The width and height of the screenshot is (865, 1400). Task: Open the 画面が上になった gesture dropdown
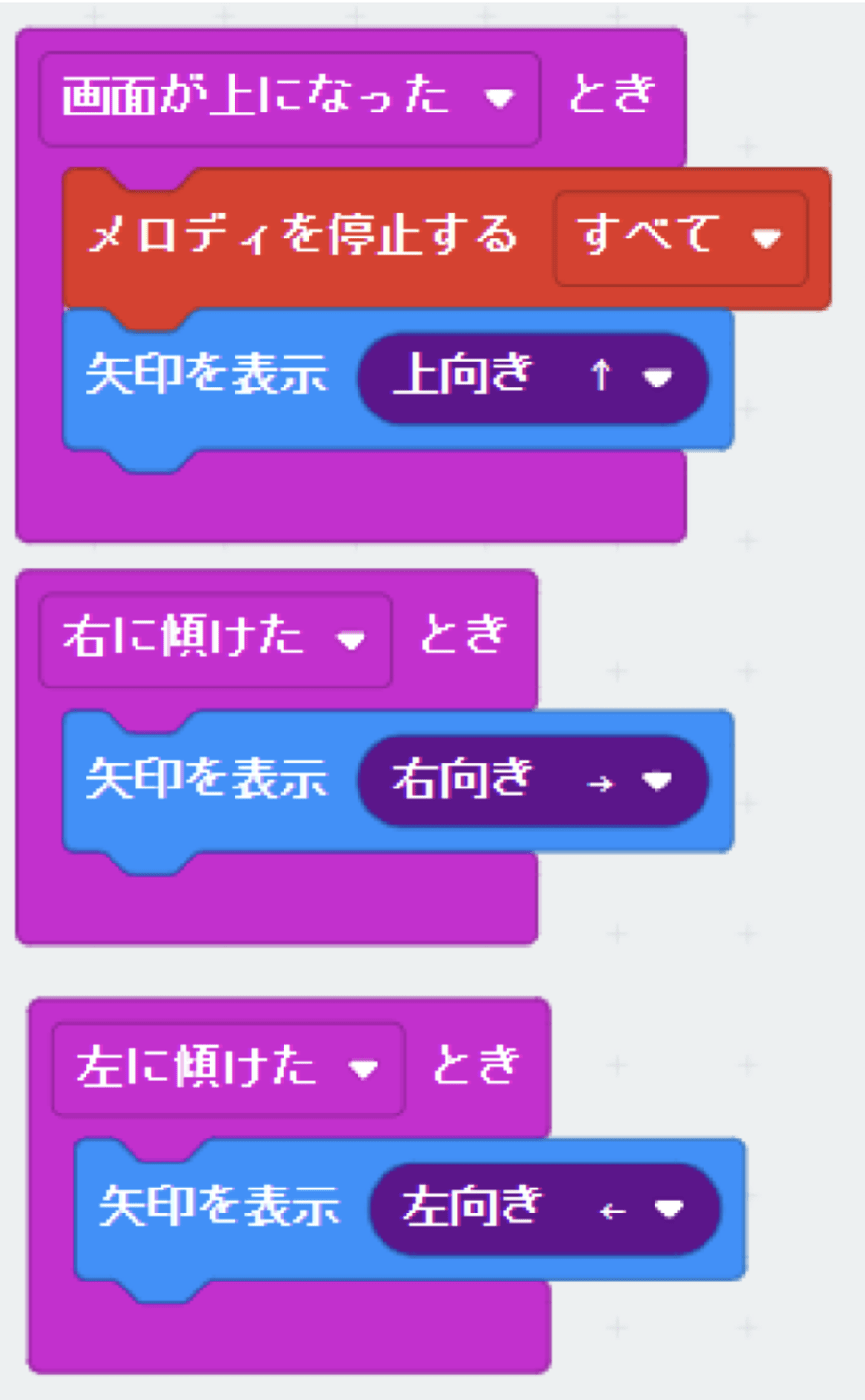tap(499, 98)
